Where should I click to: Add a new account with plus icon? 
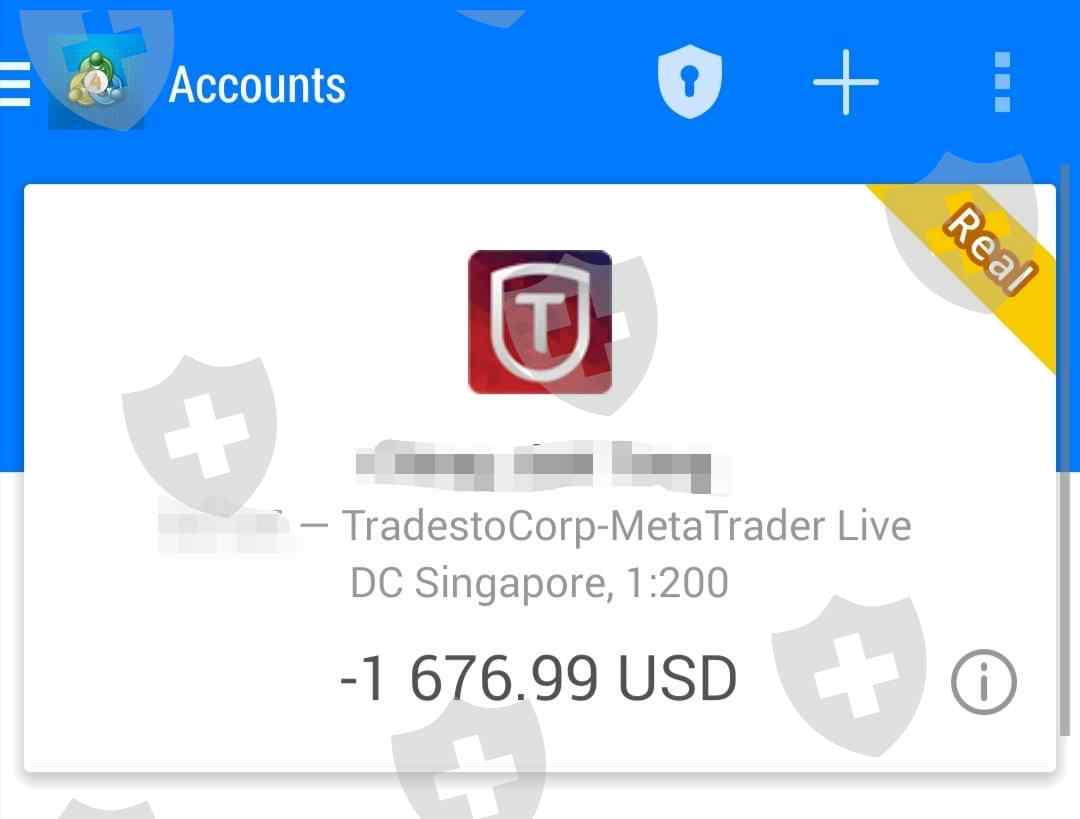pyautogui.click(x=845, y=82)
